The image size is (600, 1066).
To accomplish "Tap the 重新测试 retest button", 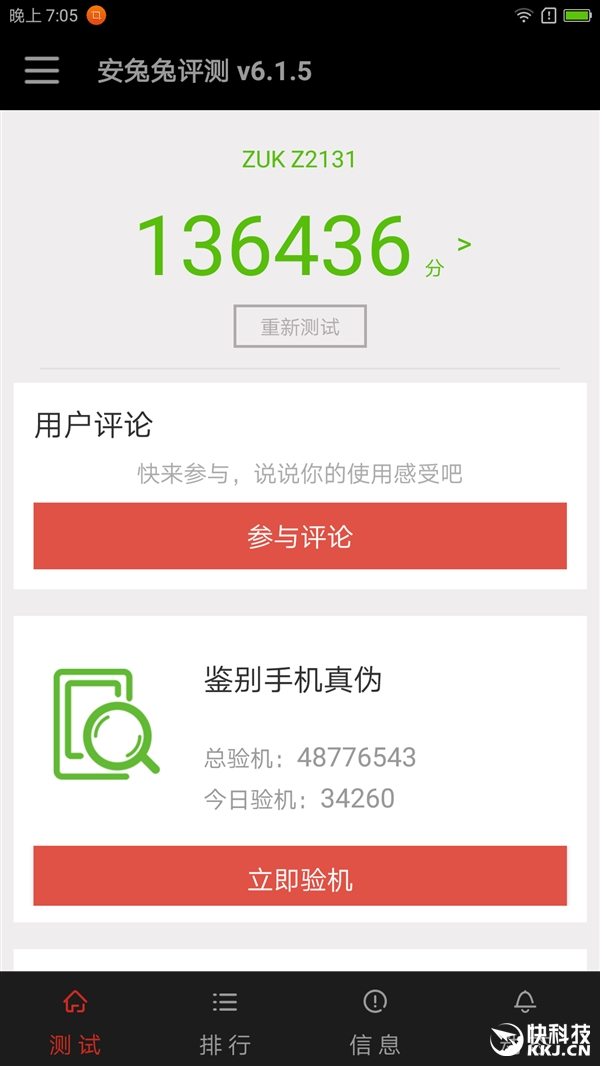I will click(x=300, y=327).
